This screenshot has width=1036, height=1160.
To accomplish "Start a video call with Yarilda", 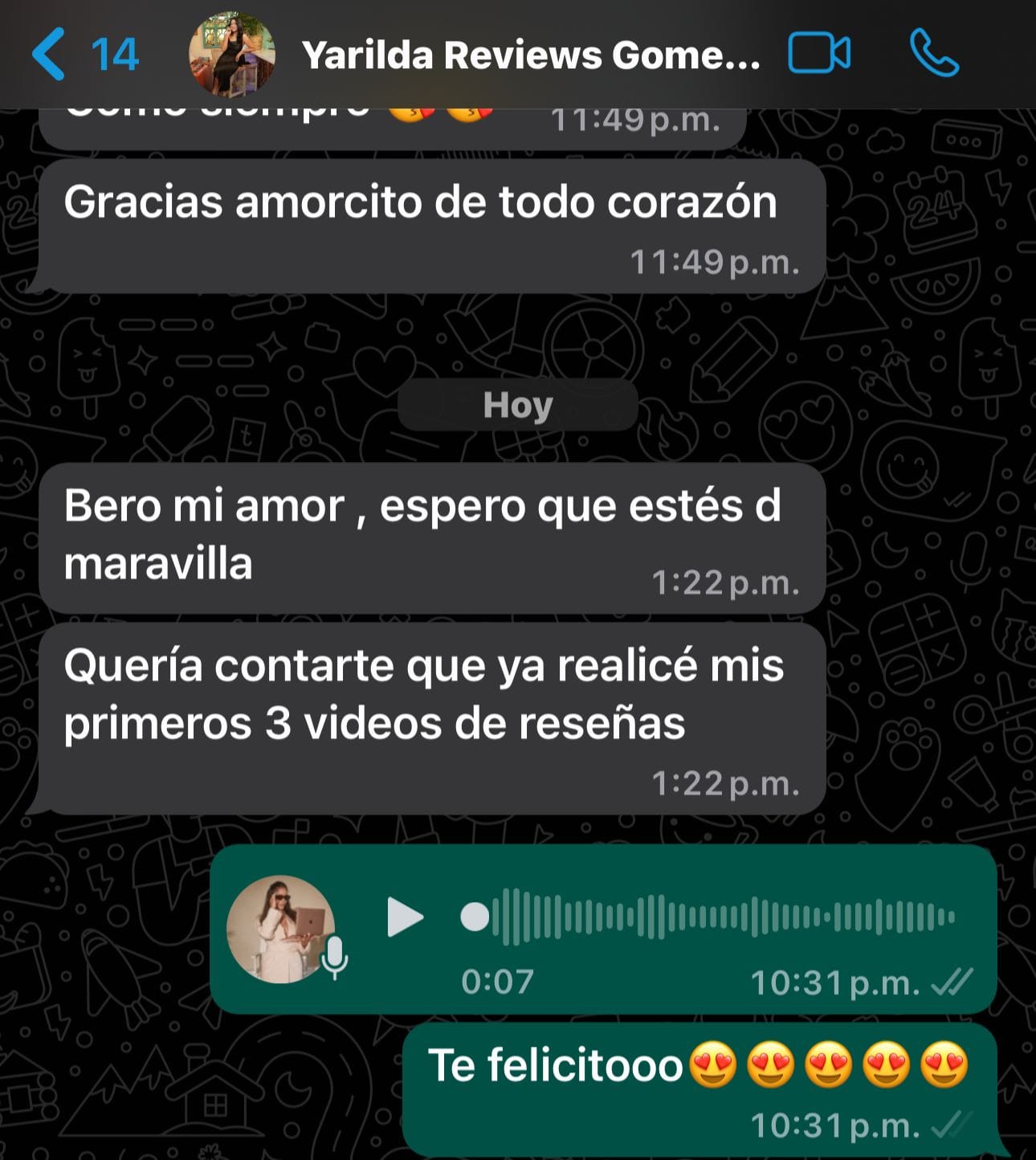I will pos(819,54).
